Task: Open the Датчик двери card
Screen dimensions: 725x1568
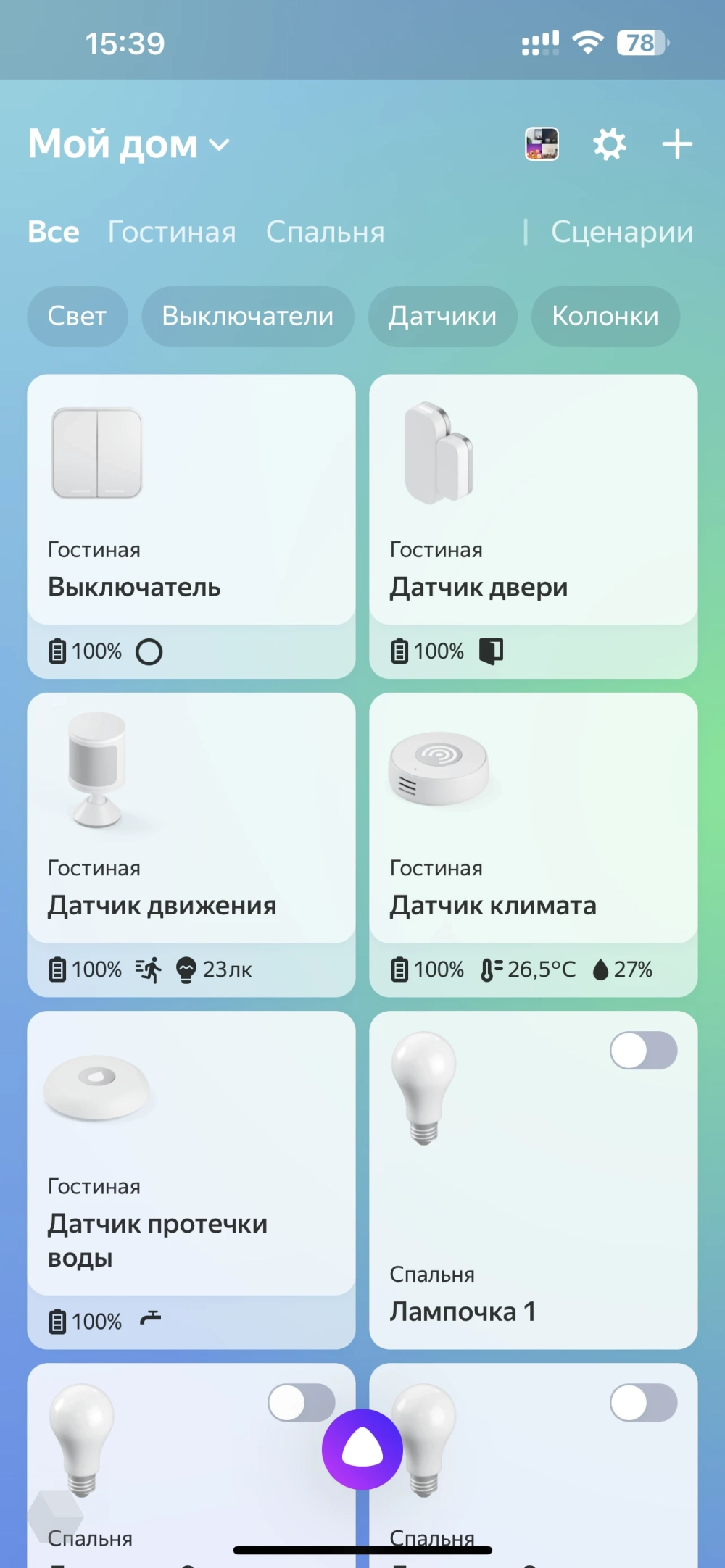Action: (x=533, y=507)
